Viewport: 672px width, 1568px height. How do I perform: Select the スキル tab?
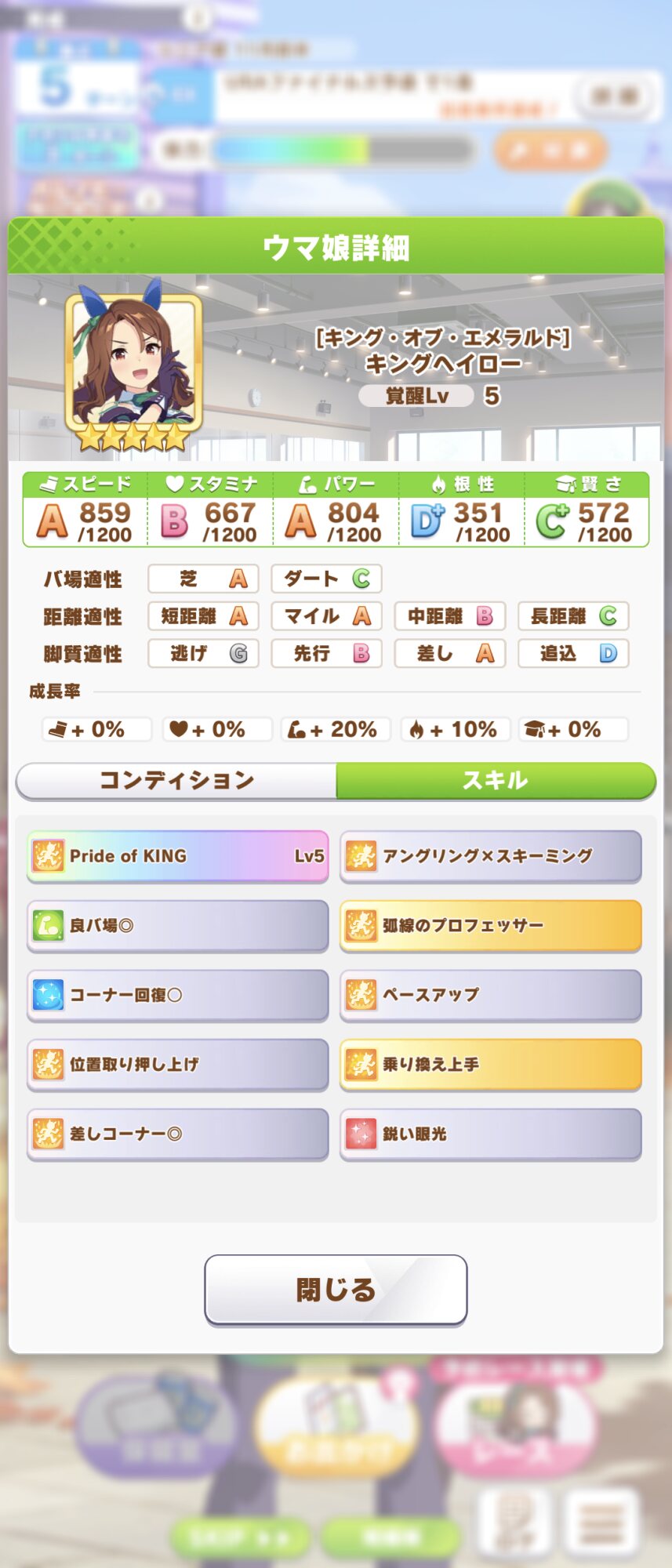tap(496, 781)
